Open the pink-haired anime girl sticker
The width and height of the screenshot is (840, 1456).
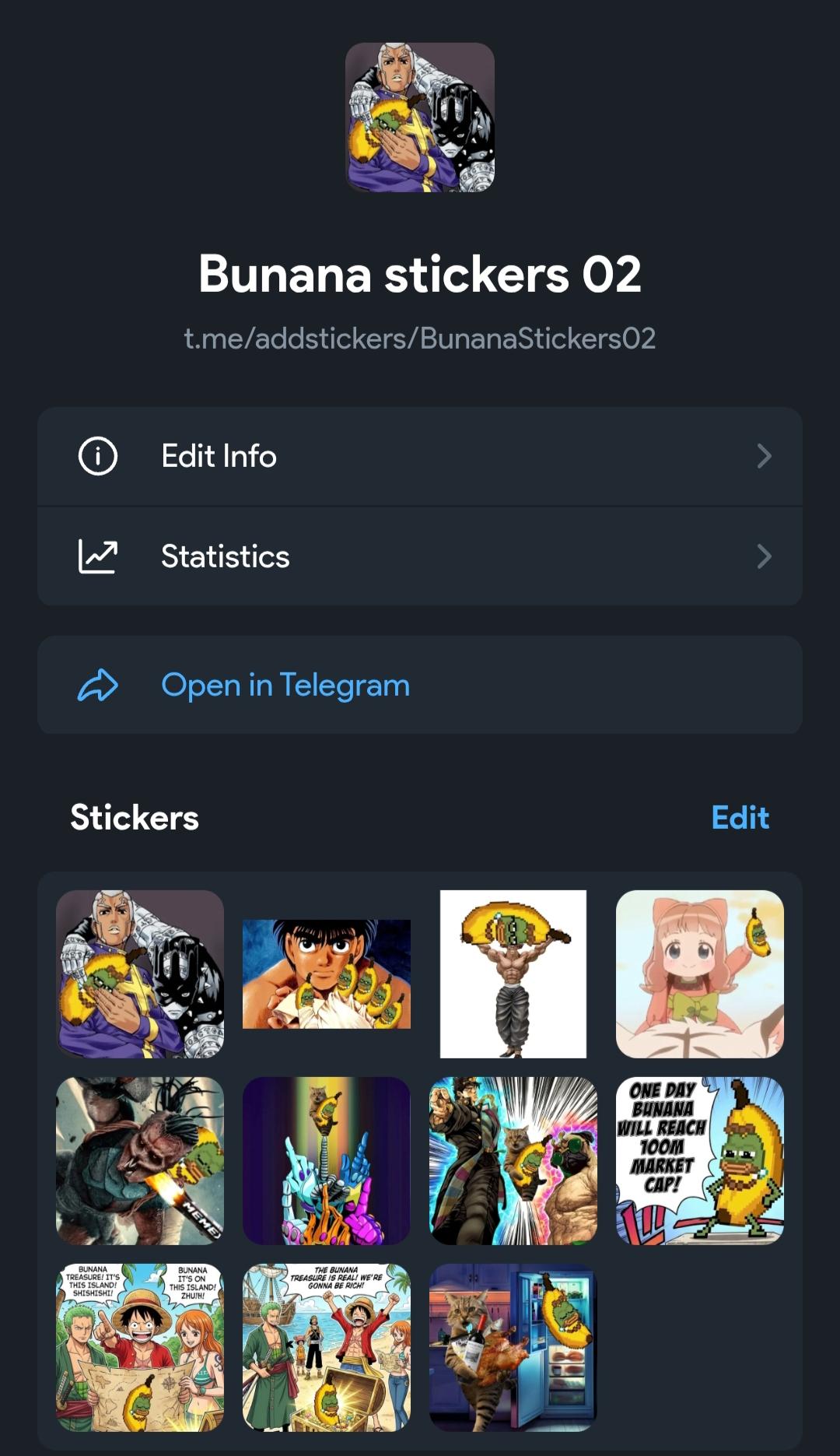coord(700,974)
